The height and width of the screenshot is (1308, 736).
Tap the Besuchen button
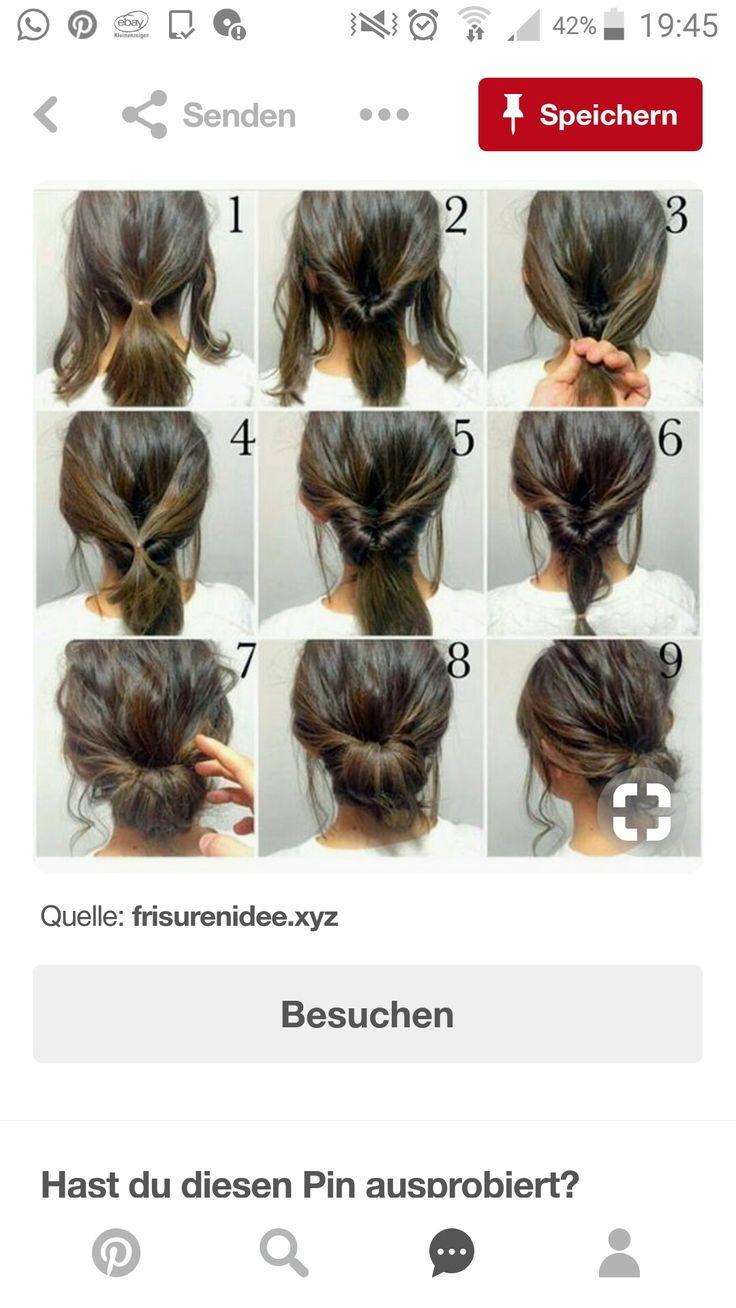[x=368, y=1014]
